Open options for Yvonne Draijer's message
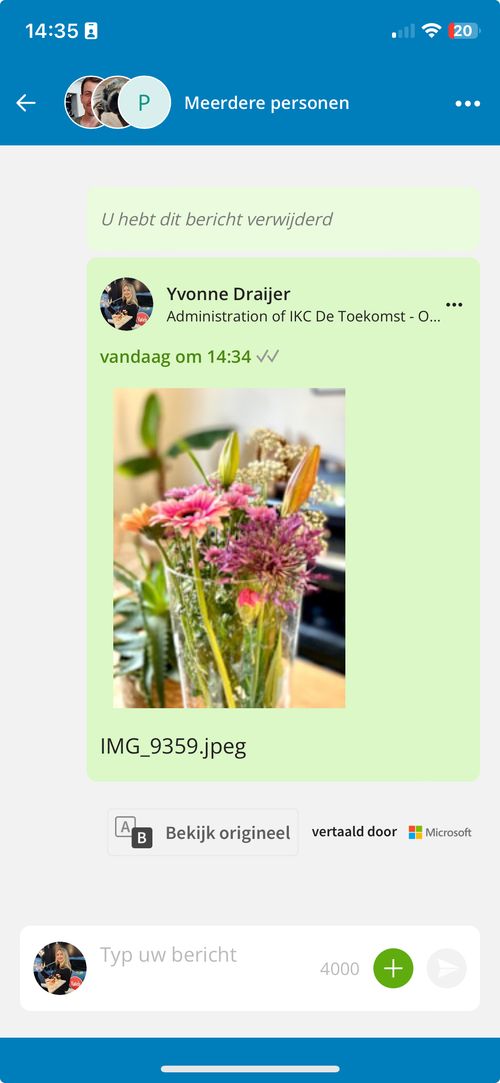The image size is (500, 1083). point(454,305)
